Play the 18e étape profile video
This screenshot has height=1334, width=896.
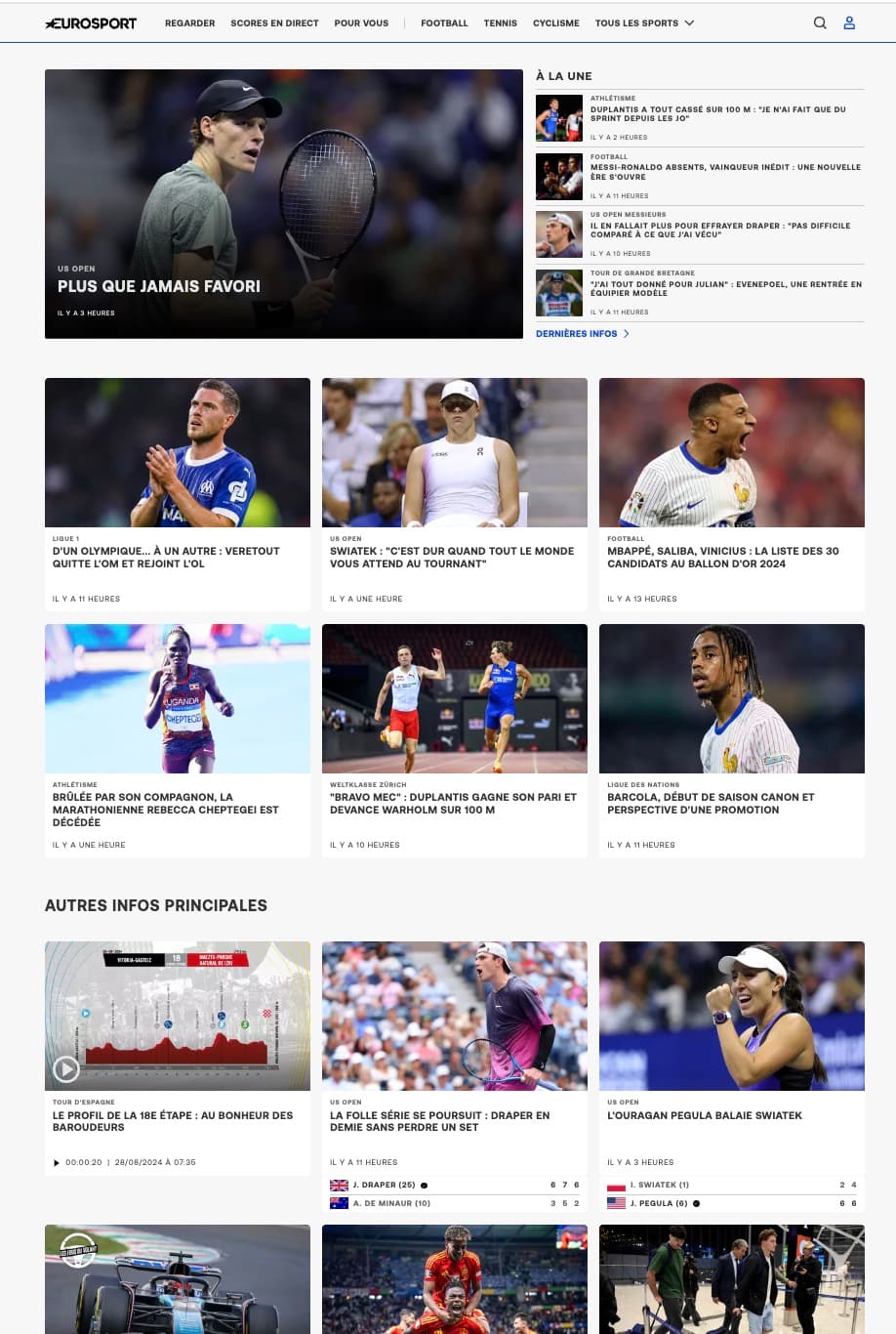pyautogui.click(x=66, y=1068)
